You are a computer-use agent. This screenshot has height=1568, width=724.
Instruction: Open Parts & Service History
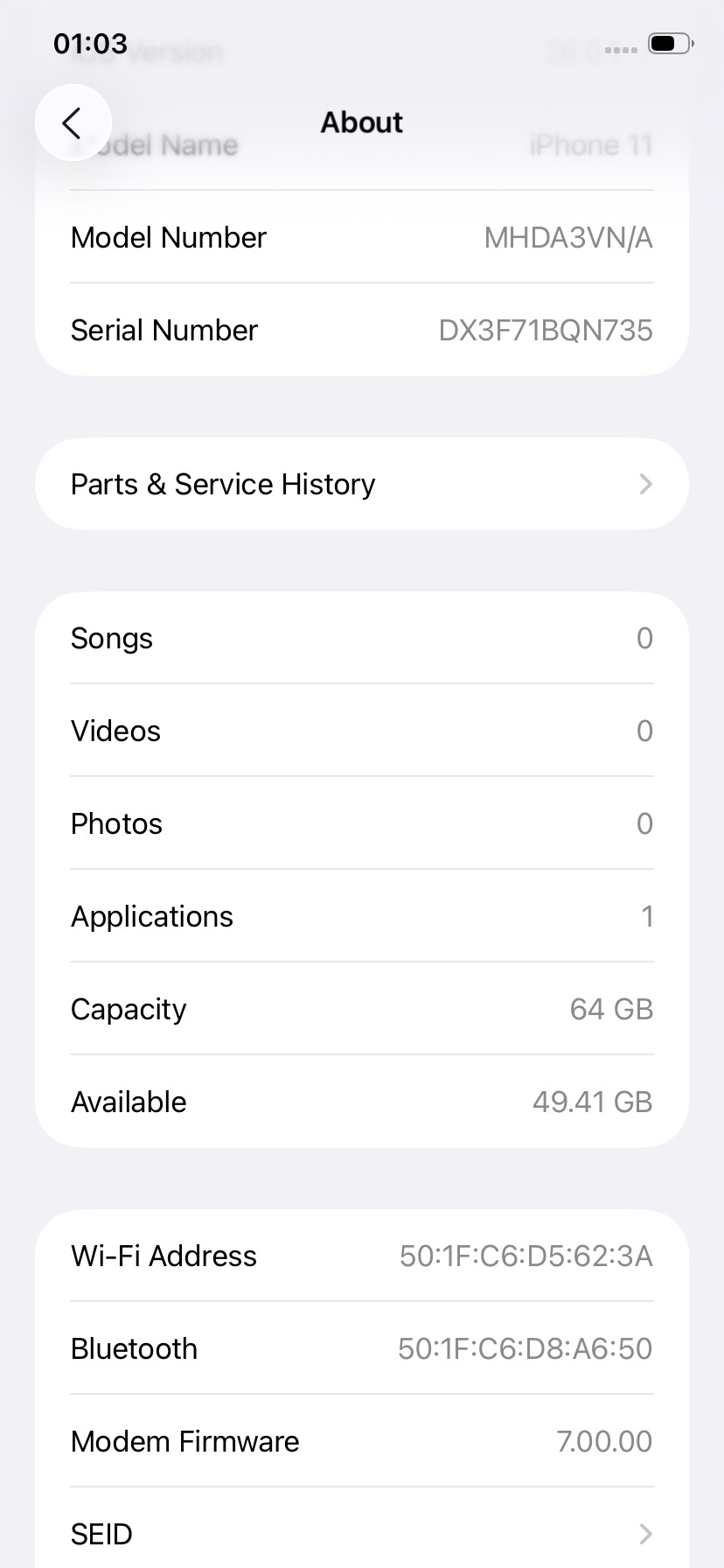pos(361,484)
